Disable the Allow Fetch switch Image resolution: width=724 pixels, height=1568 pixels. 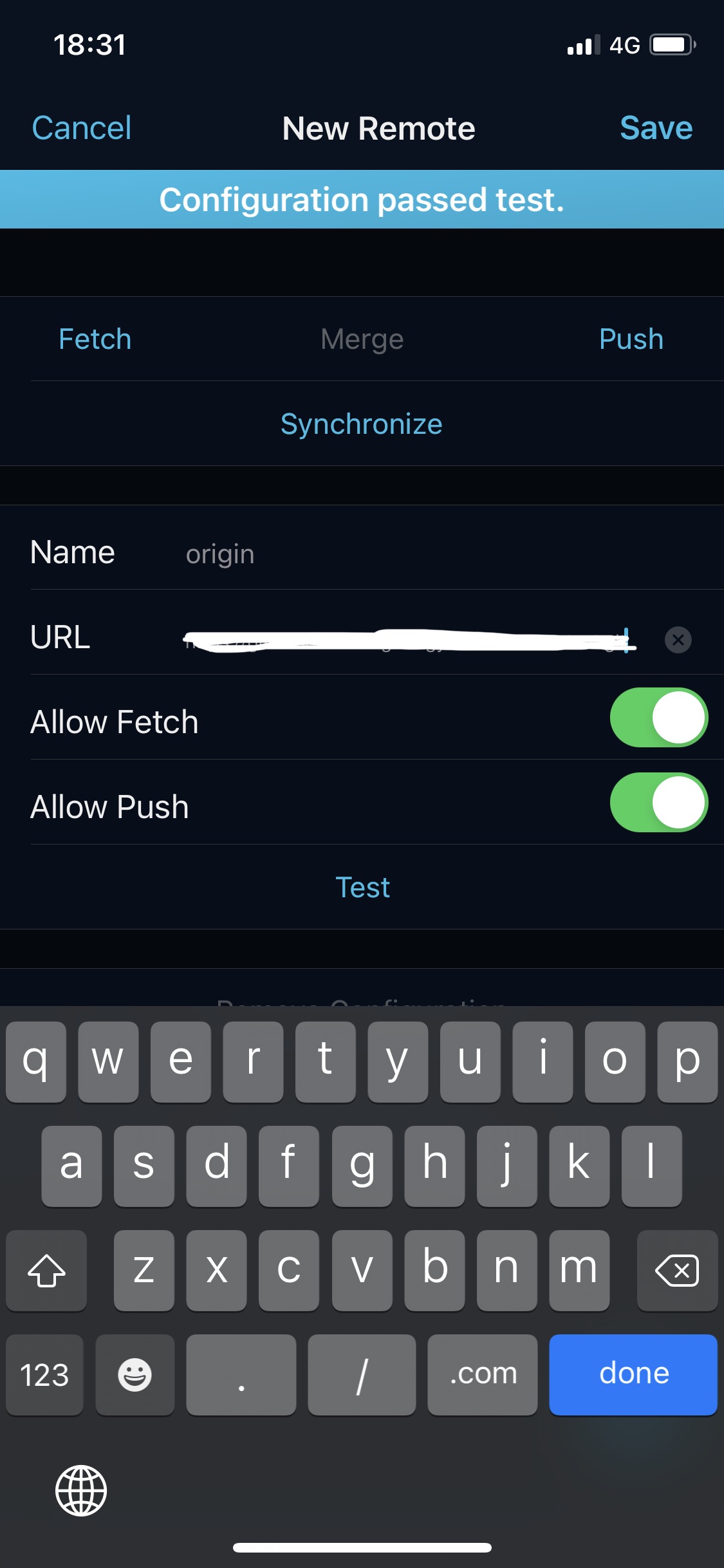(658, 718)
